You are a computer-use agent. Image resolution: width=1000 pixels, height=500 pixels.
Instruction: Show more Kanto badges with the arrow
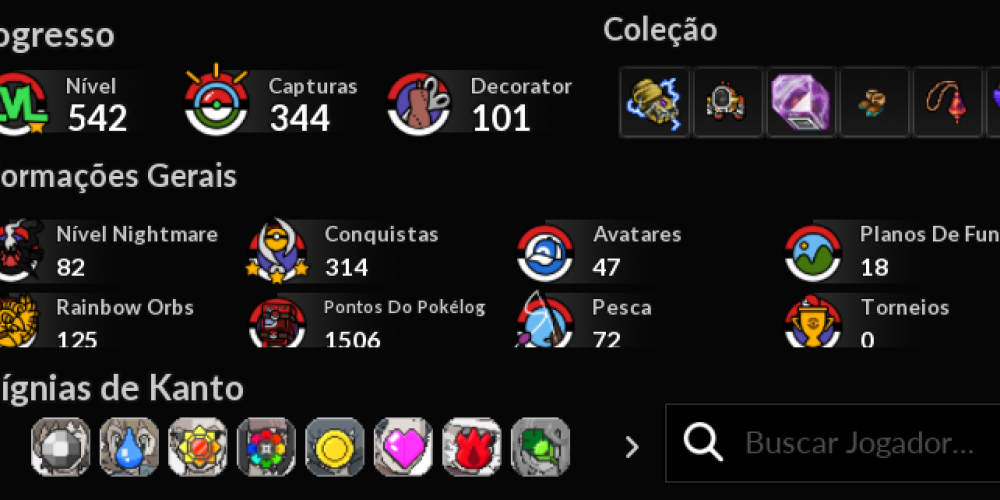pyautogui.click(x=631, y=446)
